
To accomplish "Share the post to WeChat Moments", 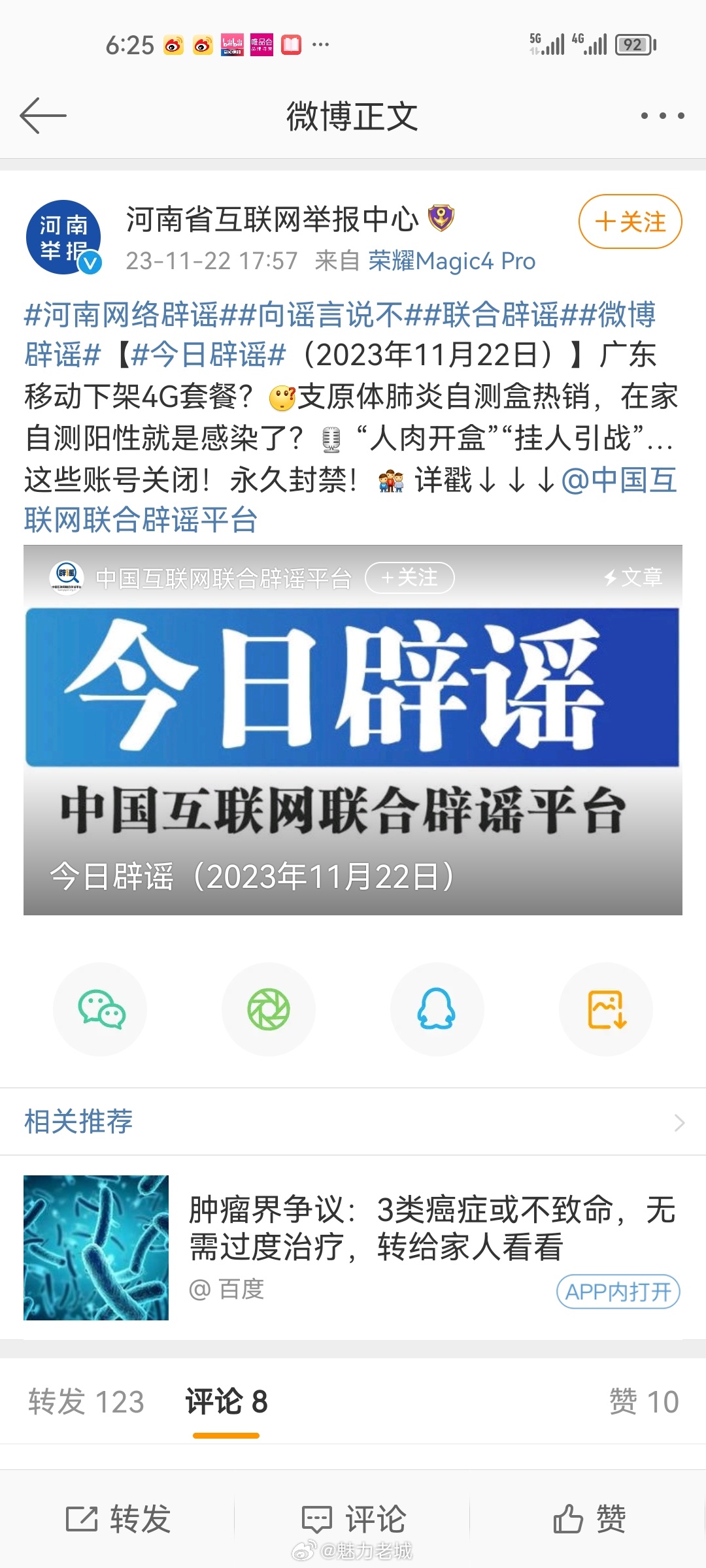I will [x=269, y=1009].
